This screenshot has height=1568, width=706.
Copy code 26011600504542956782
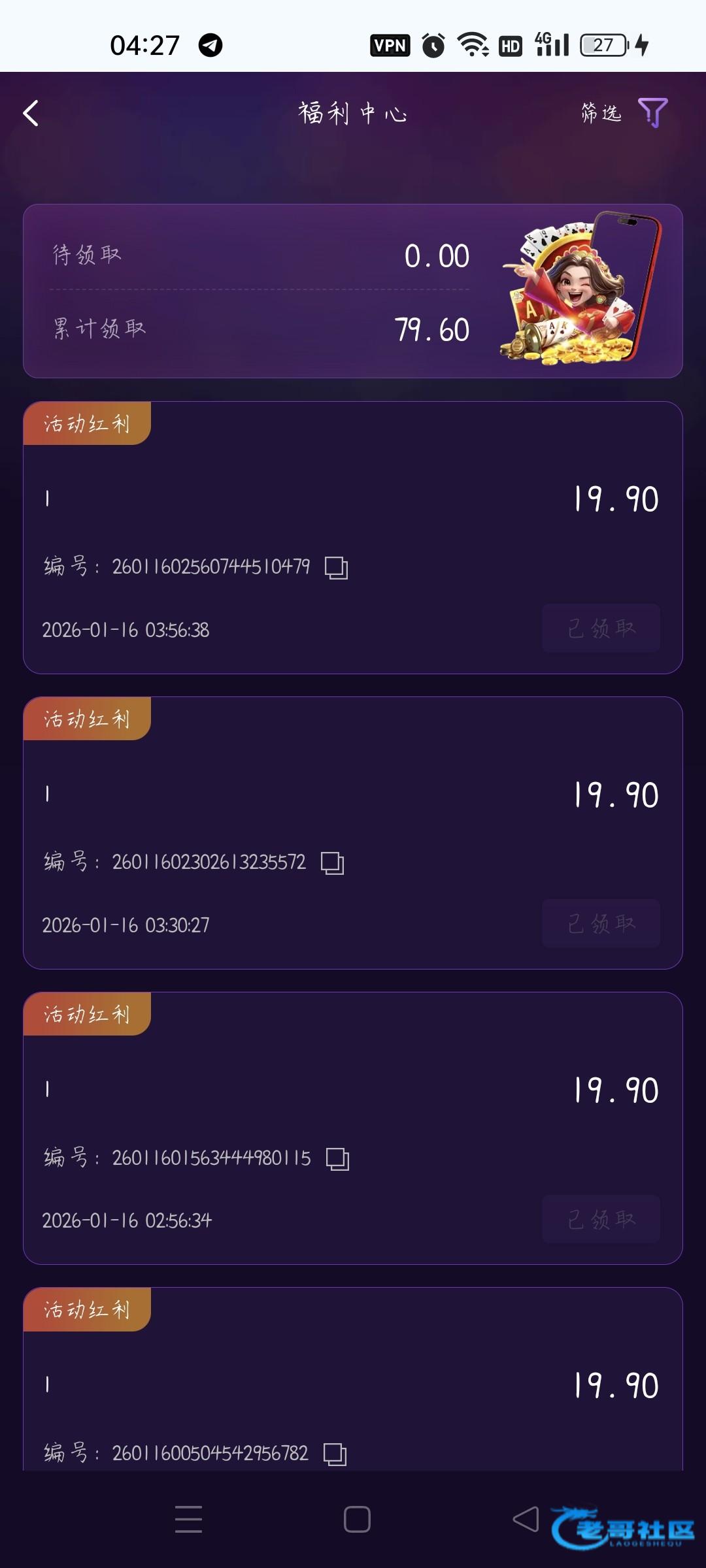(335, 1454)
